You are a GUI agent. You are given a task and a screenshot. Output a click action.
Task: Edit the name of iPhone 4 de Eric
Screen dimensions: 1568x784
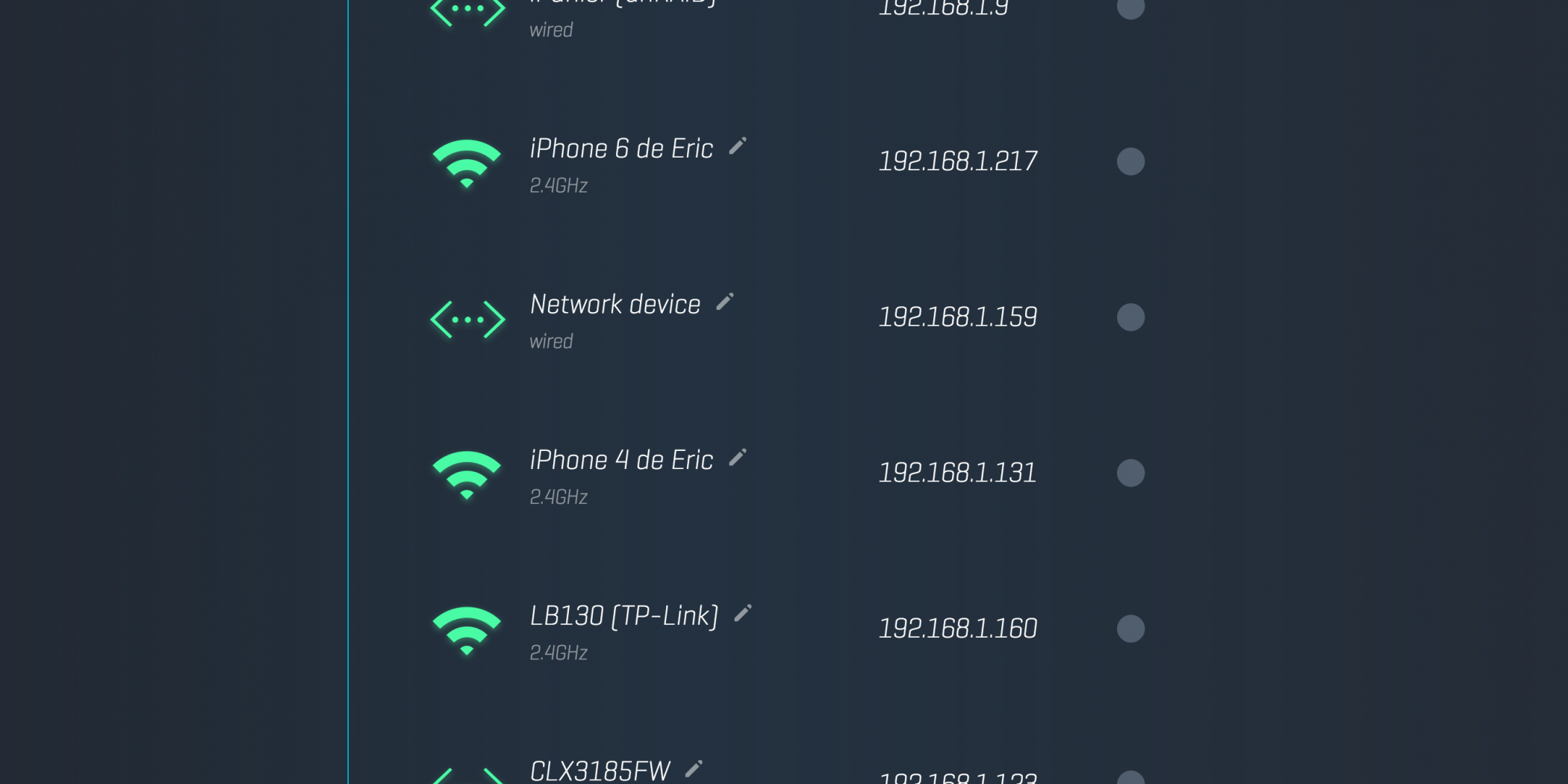[738, 458]
